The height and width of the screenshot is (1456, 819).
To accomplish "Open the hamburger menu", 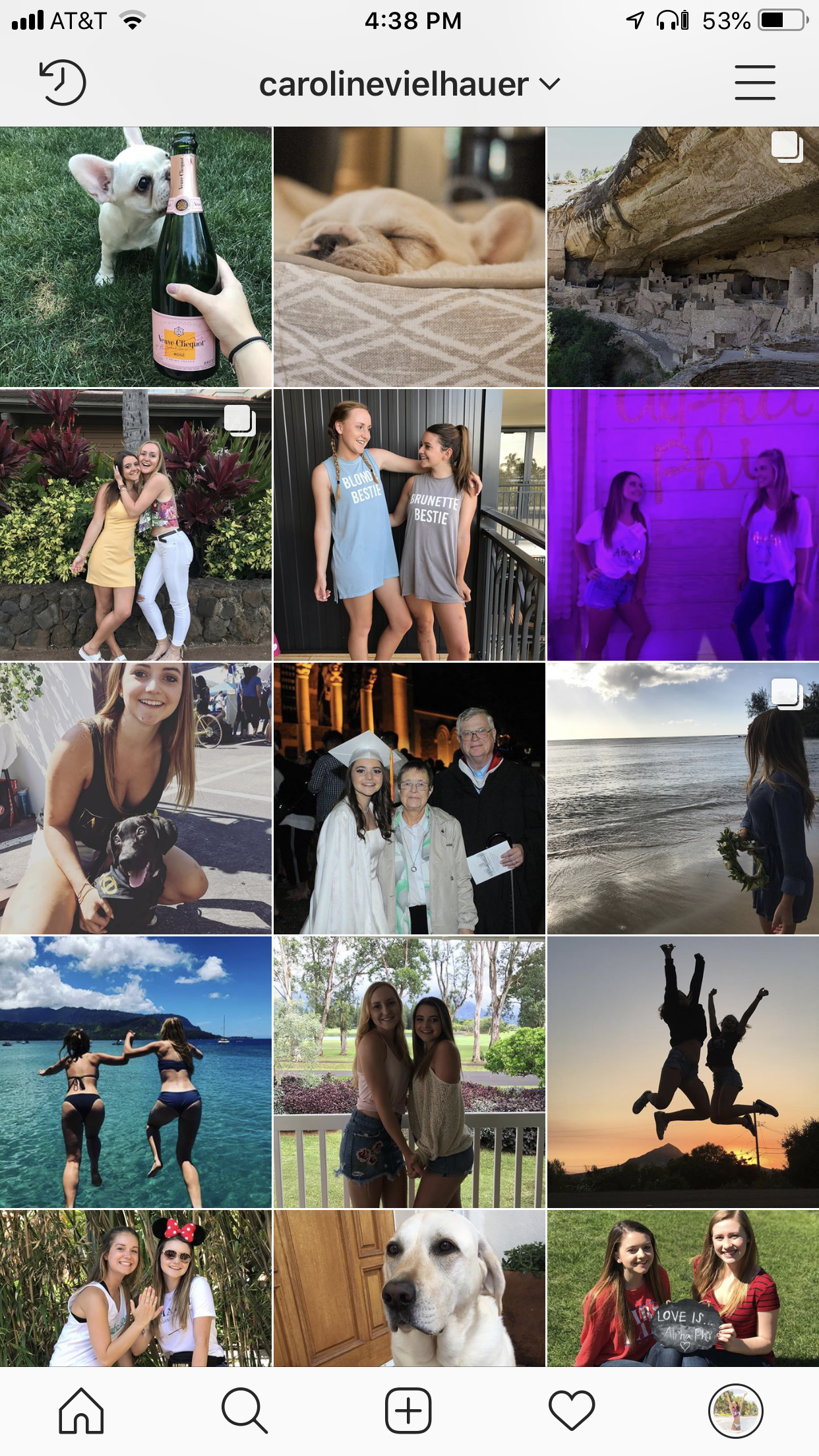I will tap(755, 82).
